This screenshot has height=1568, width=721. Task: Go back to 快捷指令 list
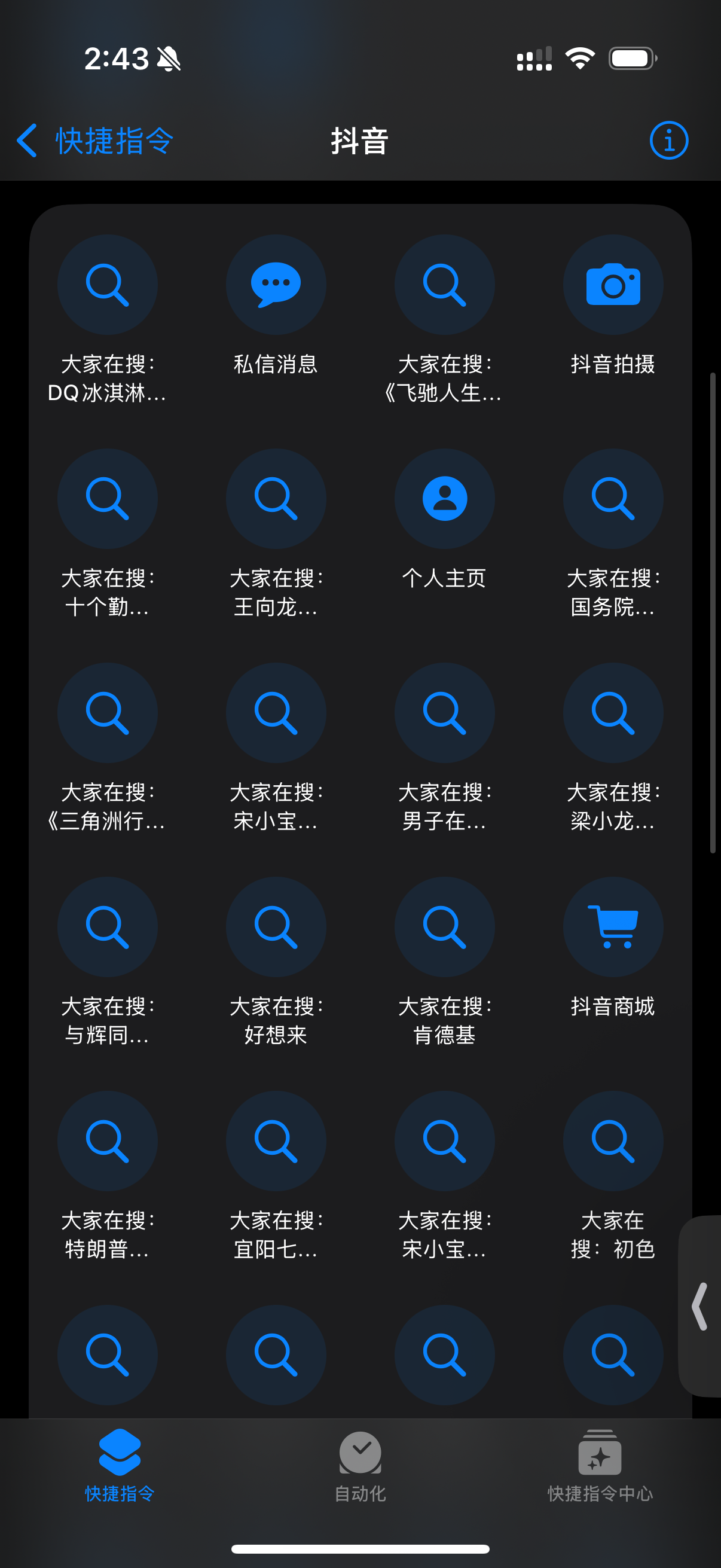94,141
